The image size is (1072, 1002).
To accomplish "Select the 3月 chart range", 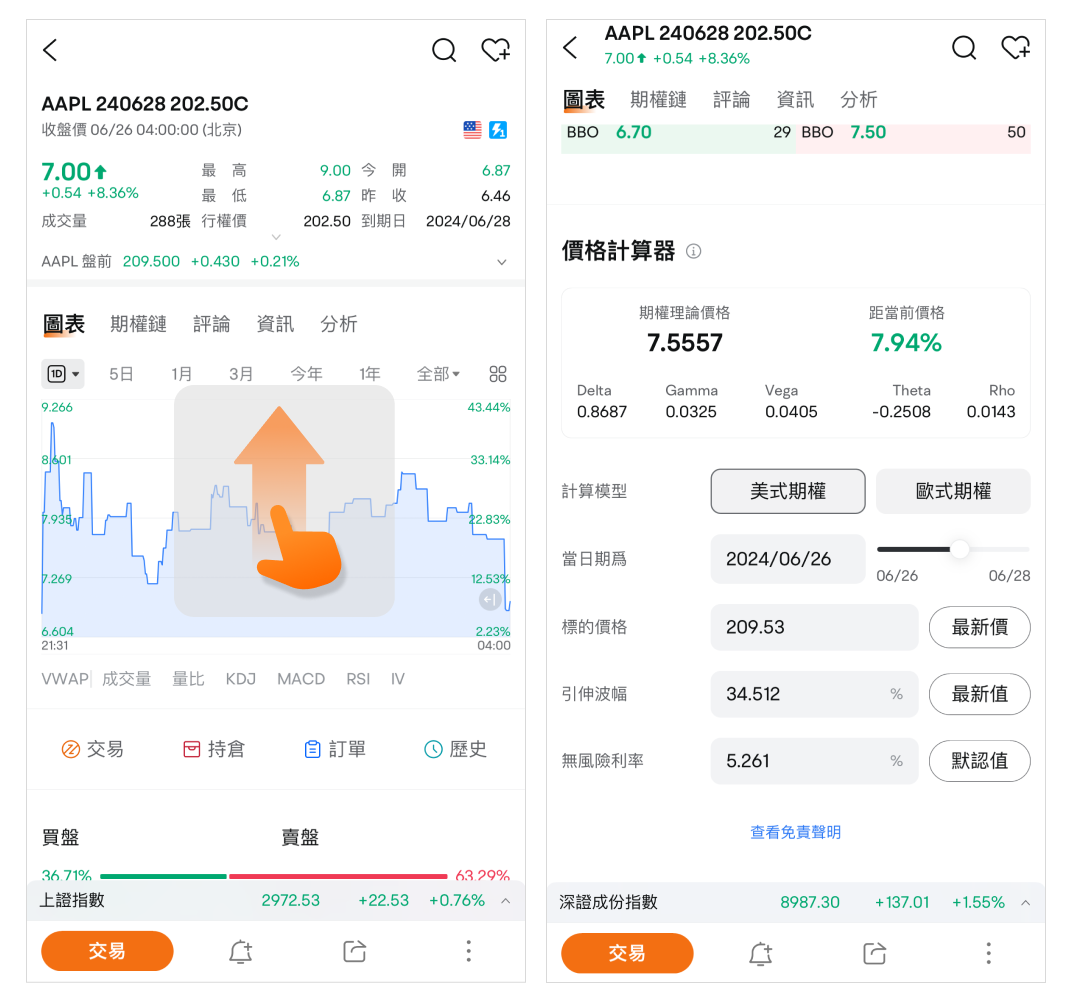I will [x=241, y=374].
